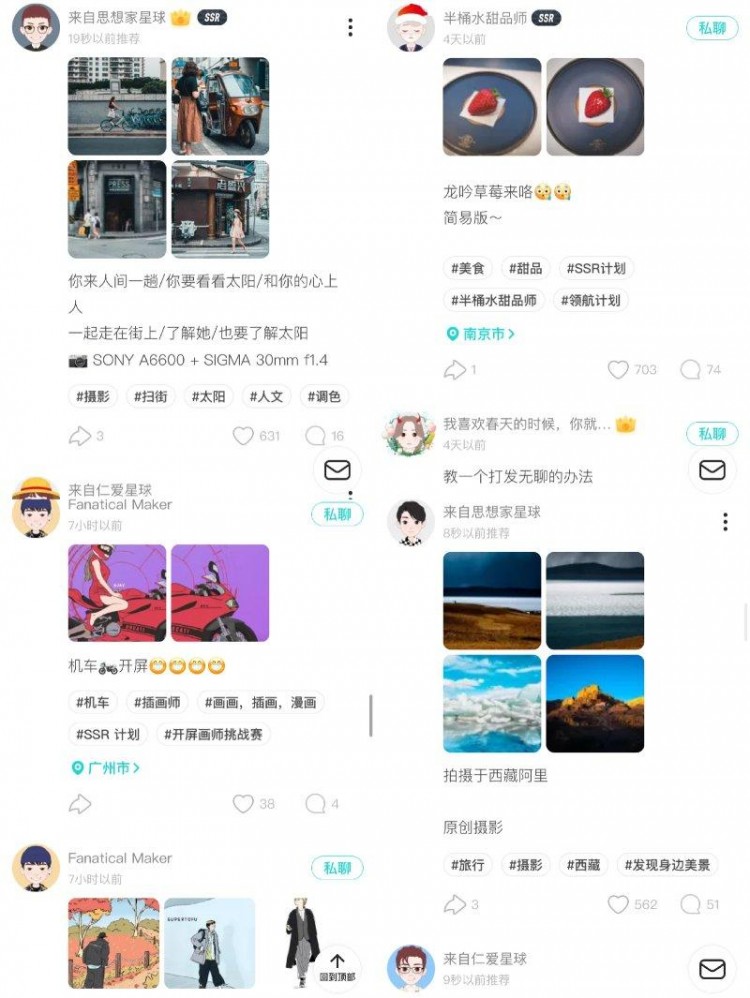750x998 pixels.
Task: Open the #西藏 hashtag under the Tibet post
Action: pyautogui.click(x=583, y=865)
